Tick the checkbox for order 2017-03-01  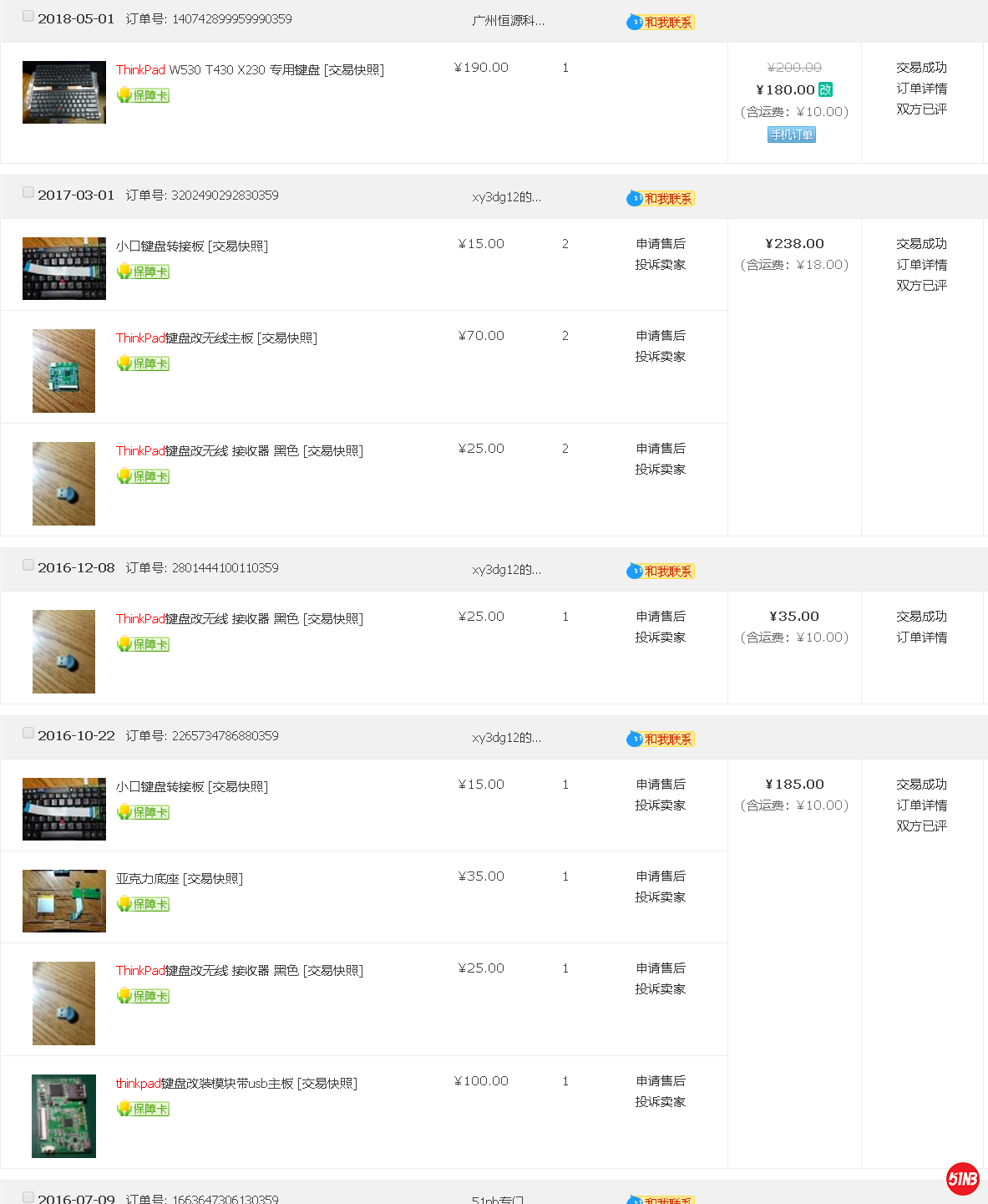pos(28,192)
